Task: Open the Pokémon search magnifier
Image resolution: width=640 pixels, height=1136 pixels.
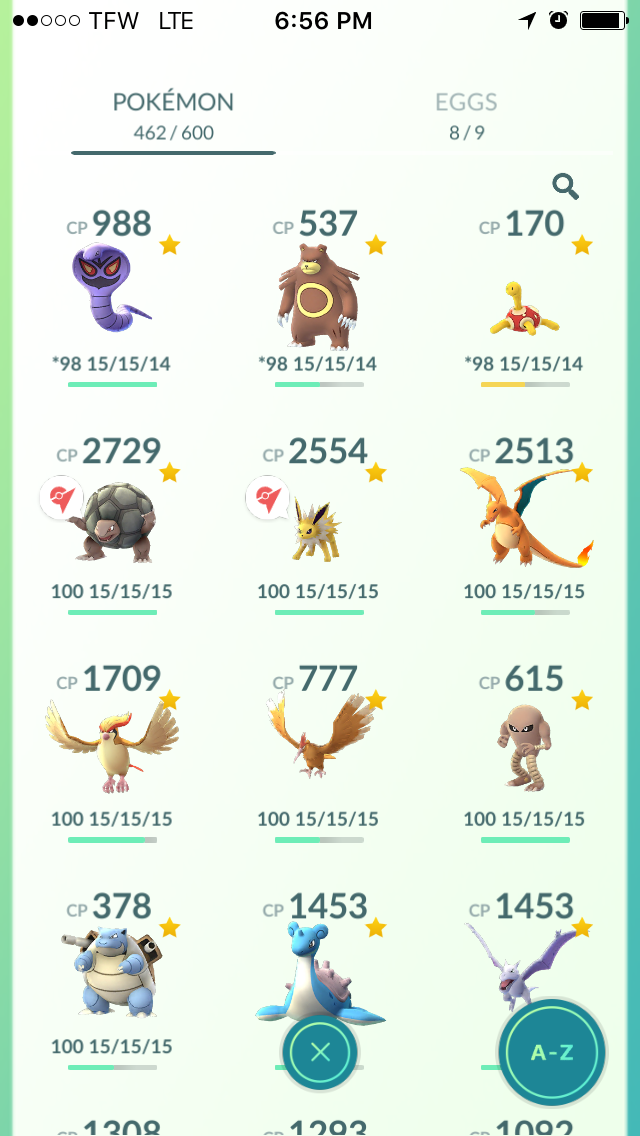Action: tap(565, 186)
